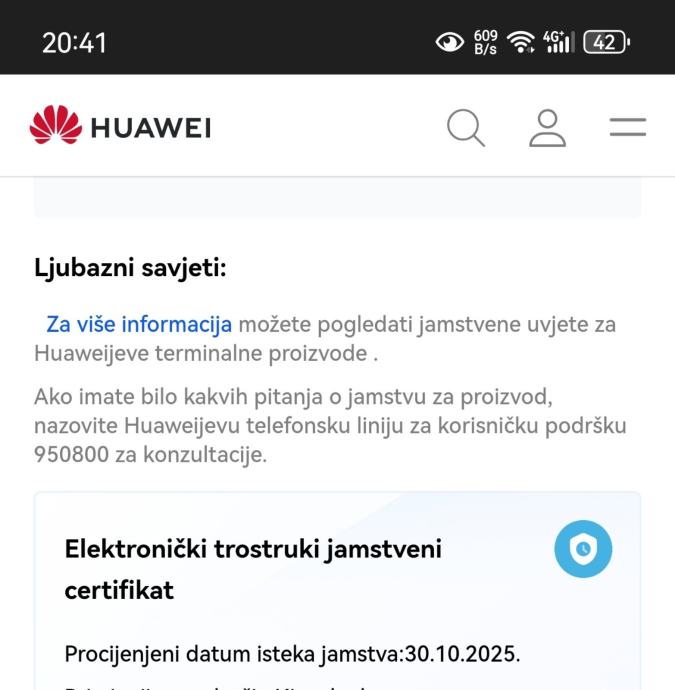
Task: Go to Huawei homepage via logo
Action: pyautogui.click(x=121, y=127)
